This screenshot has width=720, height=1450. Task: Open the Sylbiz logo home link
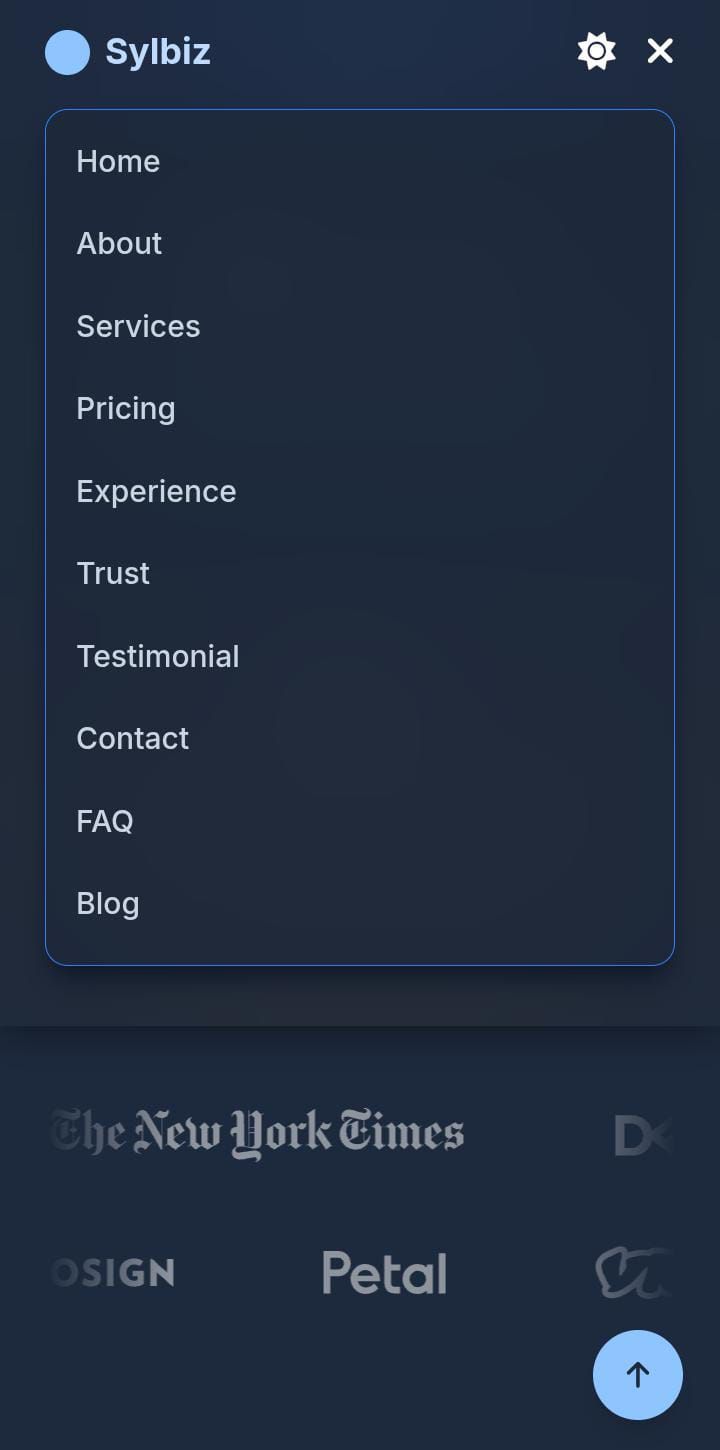(128, 52)
